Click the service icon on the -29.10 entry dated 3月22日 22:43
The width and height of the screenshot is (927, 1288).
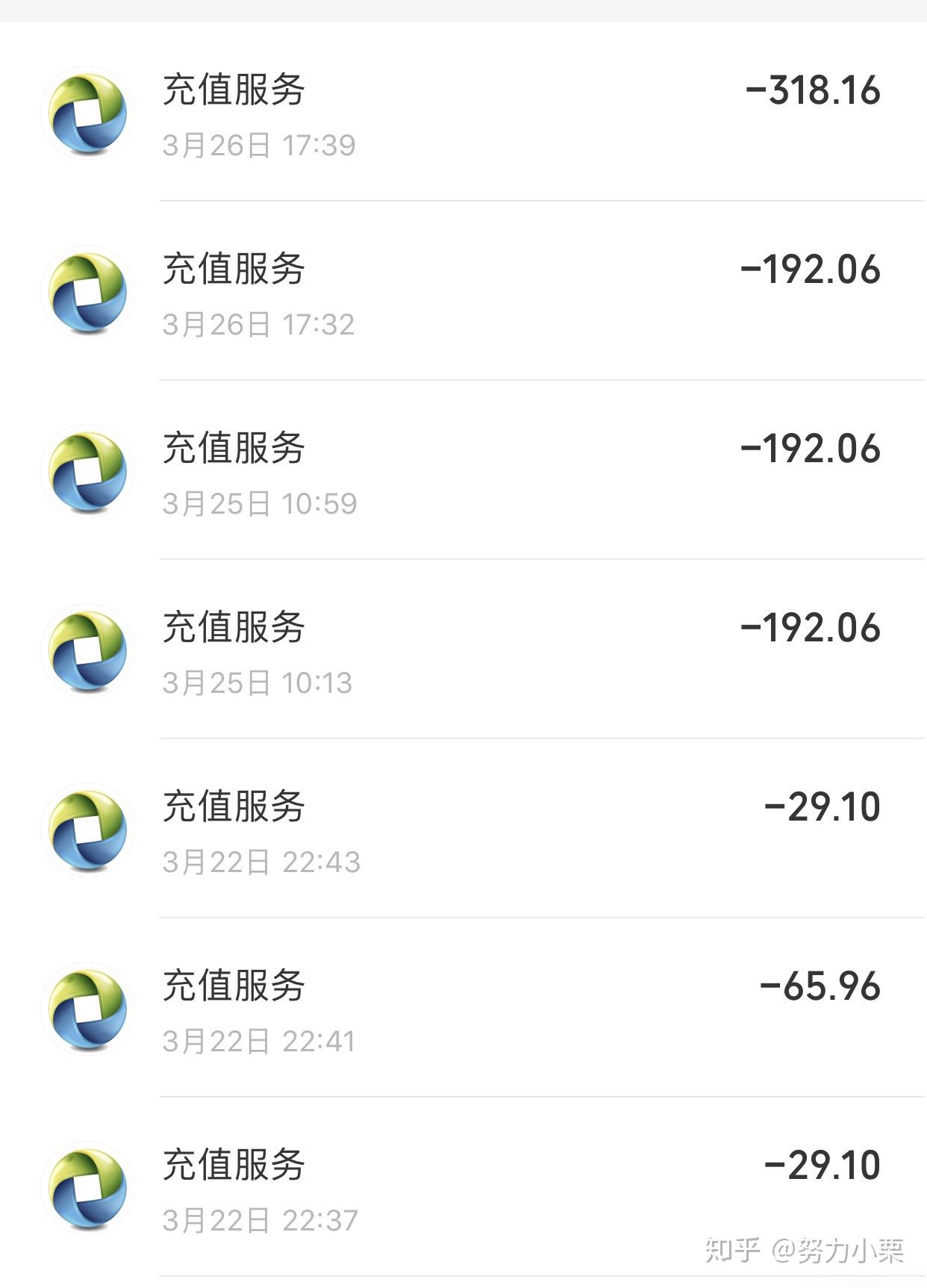click(x=88, y=827)
